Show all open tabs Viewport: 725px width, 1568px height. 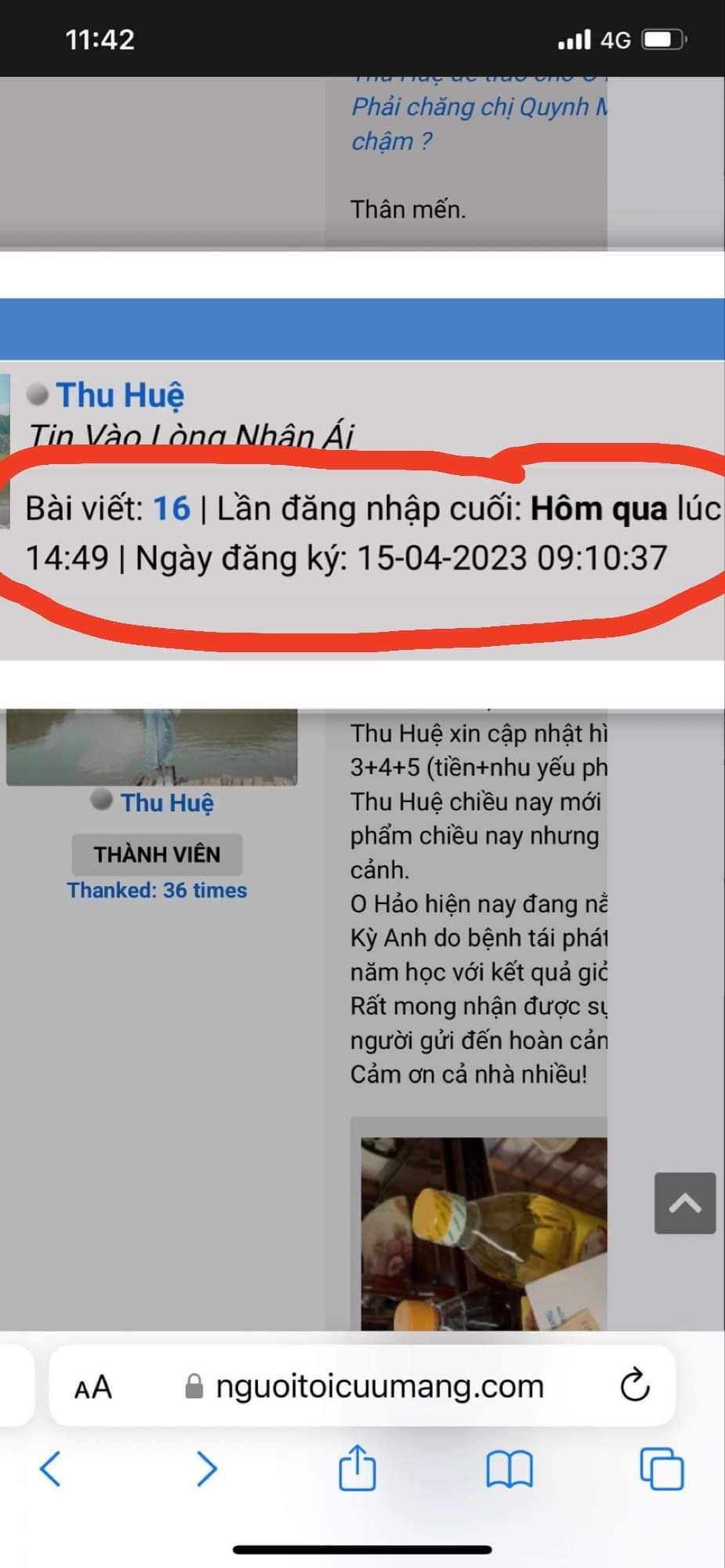pos(662,1468)
